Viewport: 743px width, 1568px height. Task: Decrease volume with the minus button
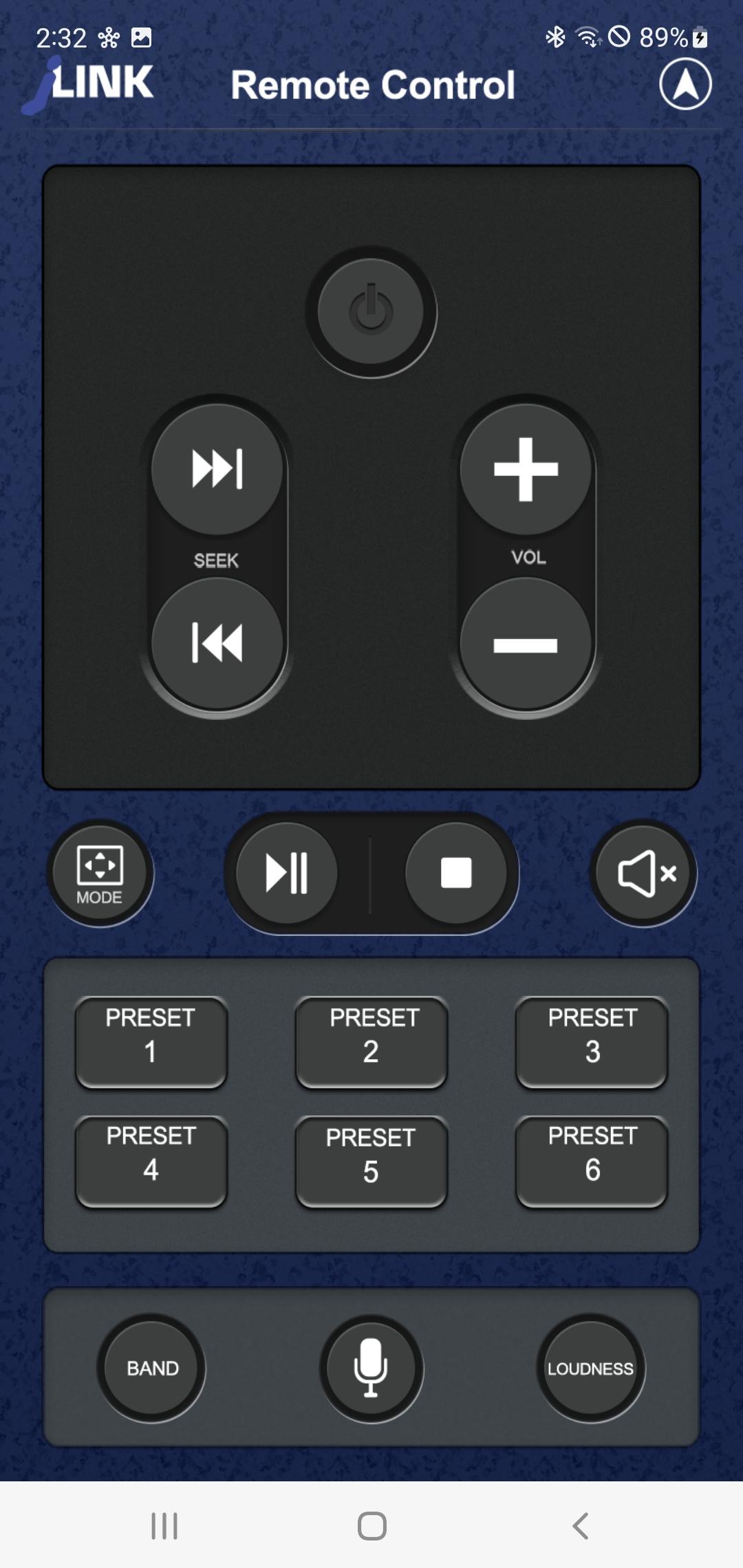click(526, 644)
